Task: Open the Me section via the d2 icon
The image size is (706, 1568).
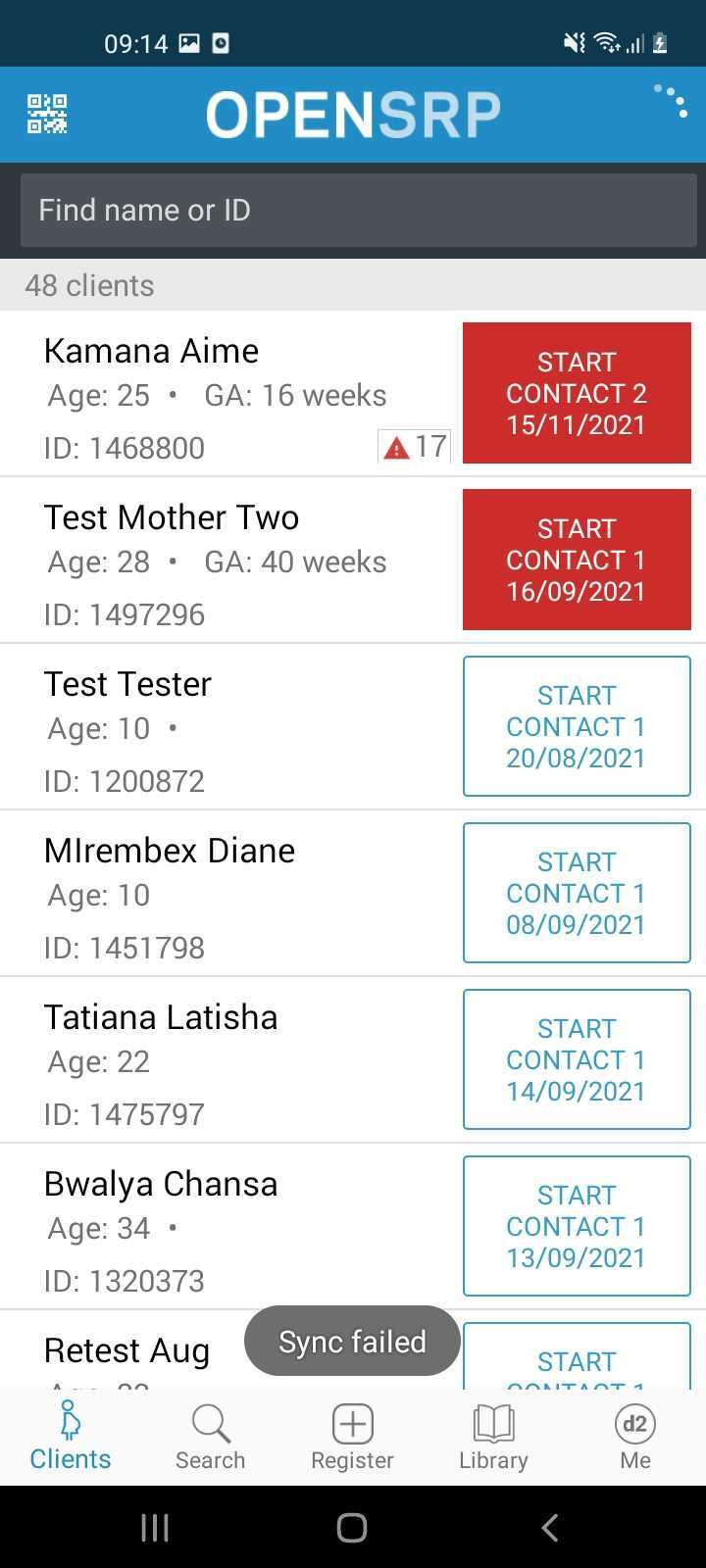Action: point(634,1423)
